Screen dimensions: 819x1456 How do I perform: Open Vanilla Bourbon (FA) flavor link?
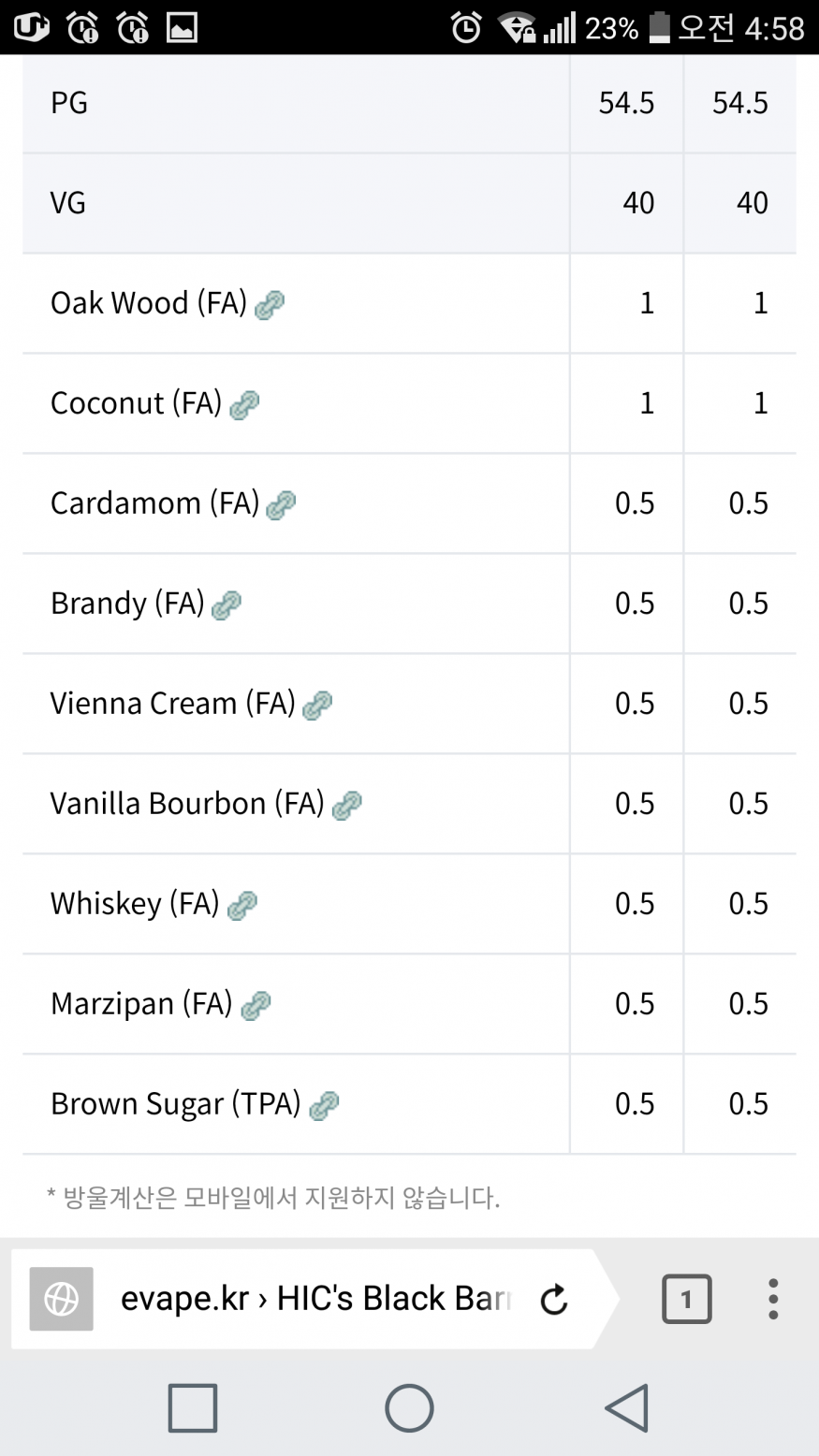point(346,805)
